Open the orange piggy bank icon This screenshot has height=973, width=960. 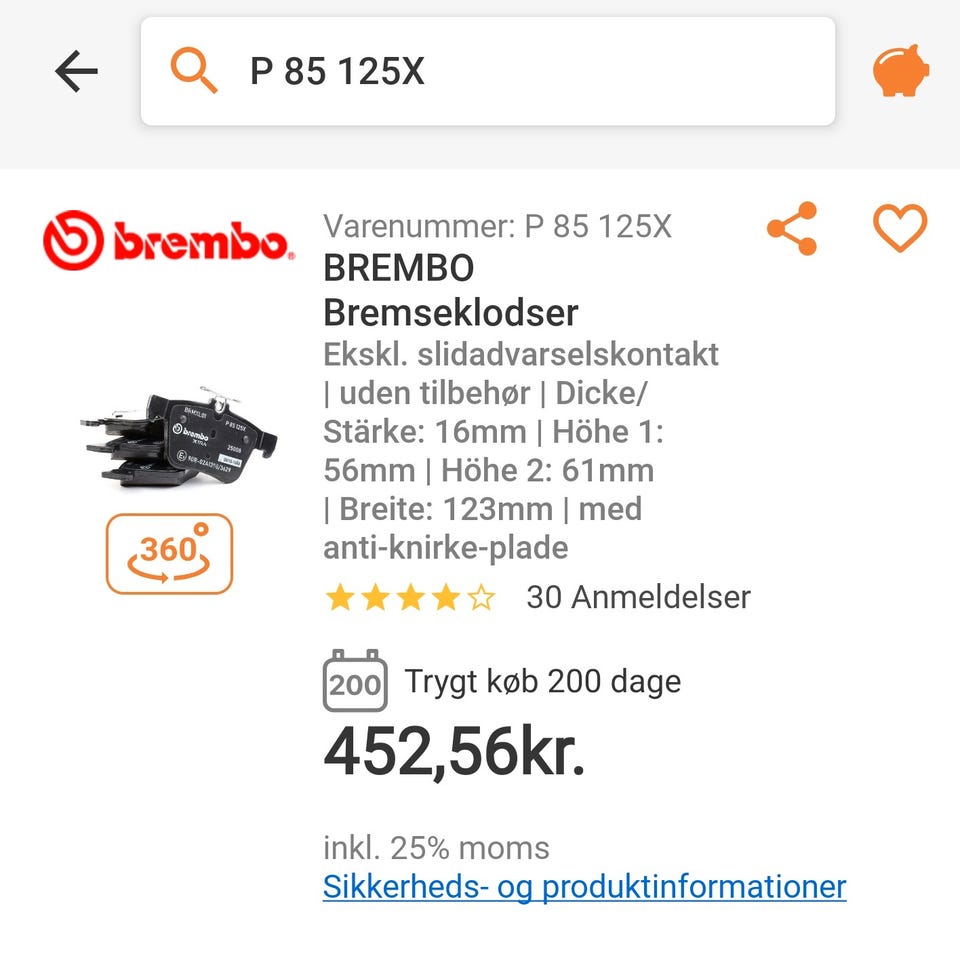click(x=901, y=71)
